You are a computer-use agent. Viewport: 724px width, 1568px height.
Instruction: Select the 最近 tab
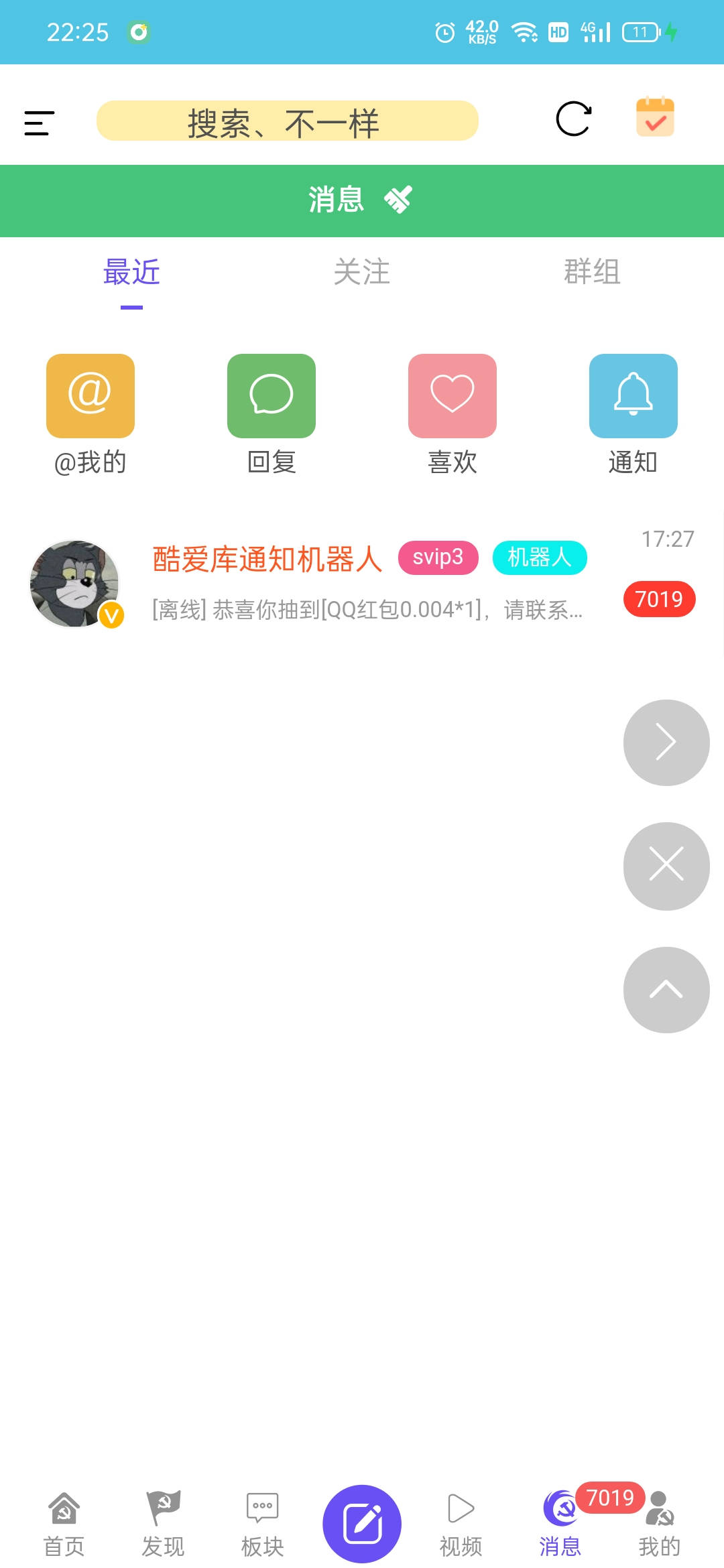click(131, 272)
